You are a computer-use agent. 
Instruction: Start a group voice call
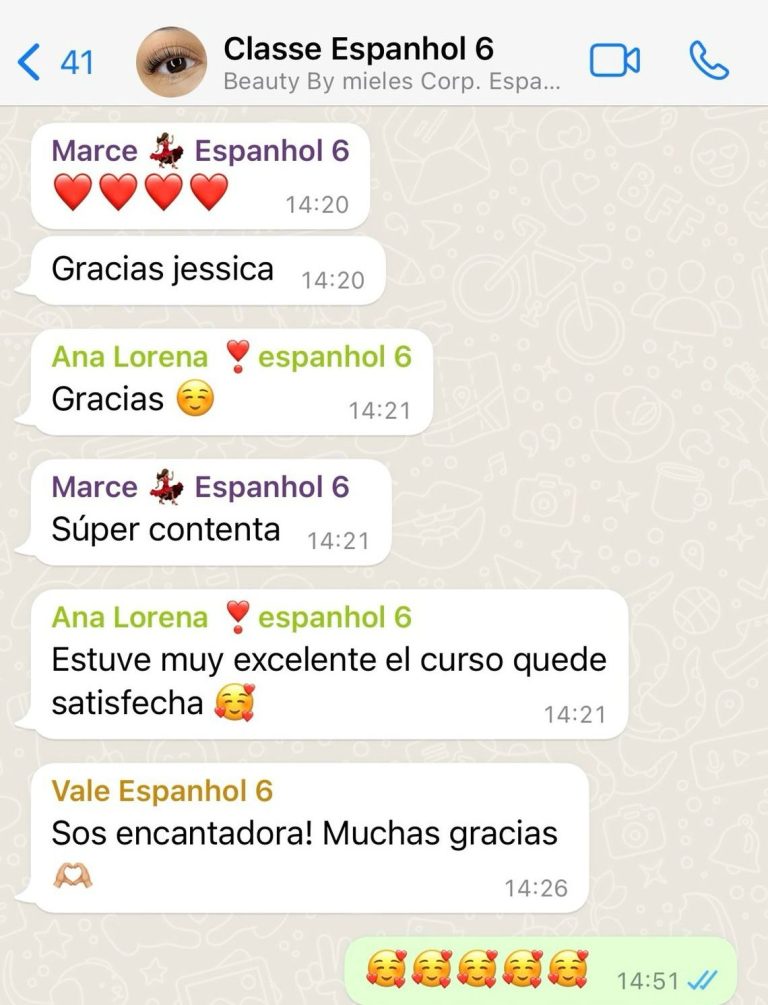coord(709,62)
